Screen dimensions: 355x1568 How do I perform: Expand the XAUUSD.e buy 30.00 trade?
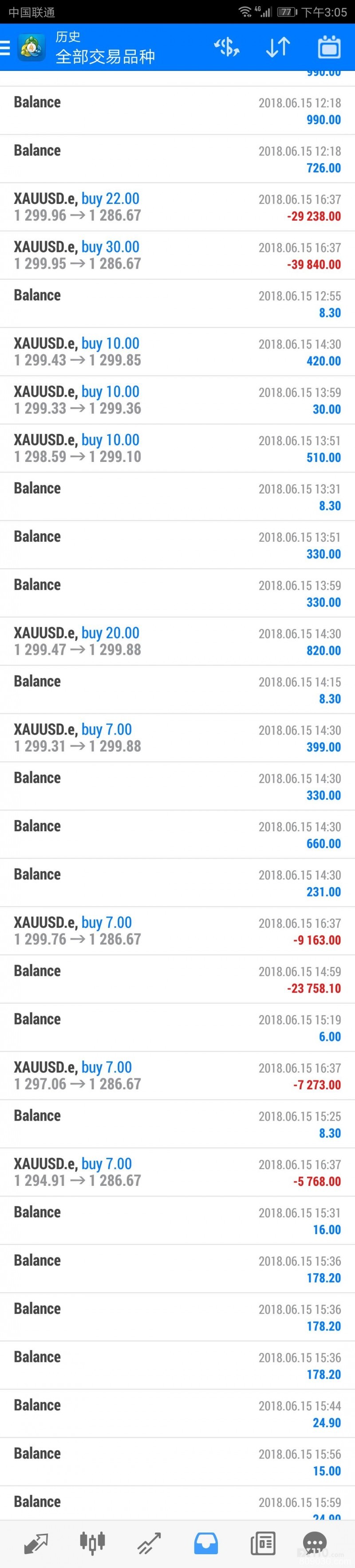pos(177,255)
